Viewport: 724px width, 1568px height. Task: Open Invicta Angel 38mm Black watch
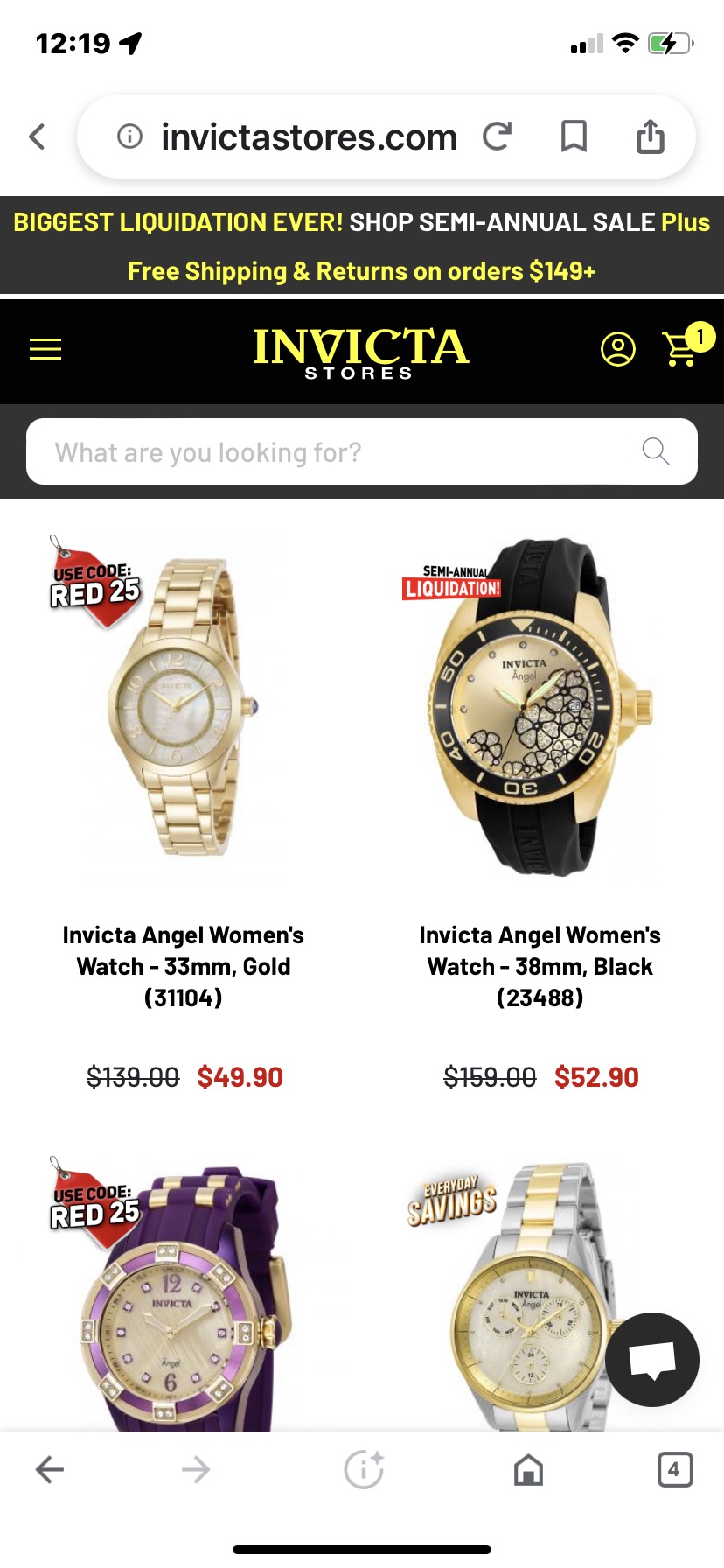[x=540, y=966]
